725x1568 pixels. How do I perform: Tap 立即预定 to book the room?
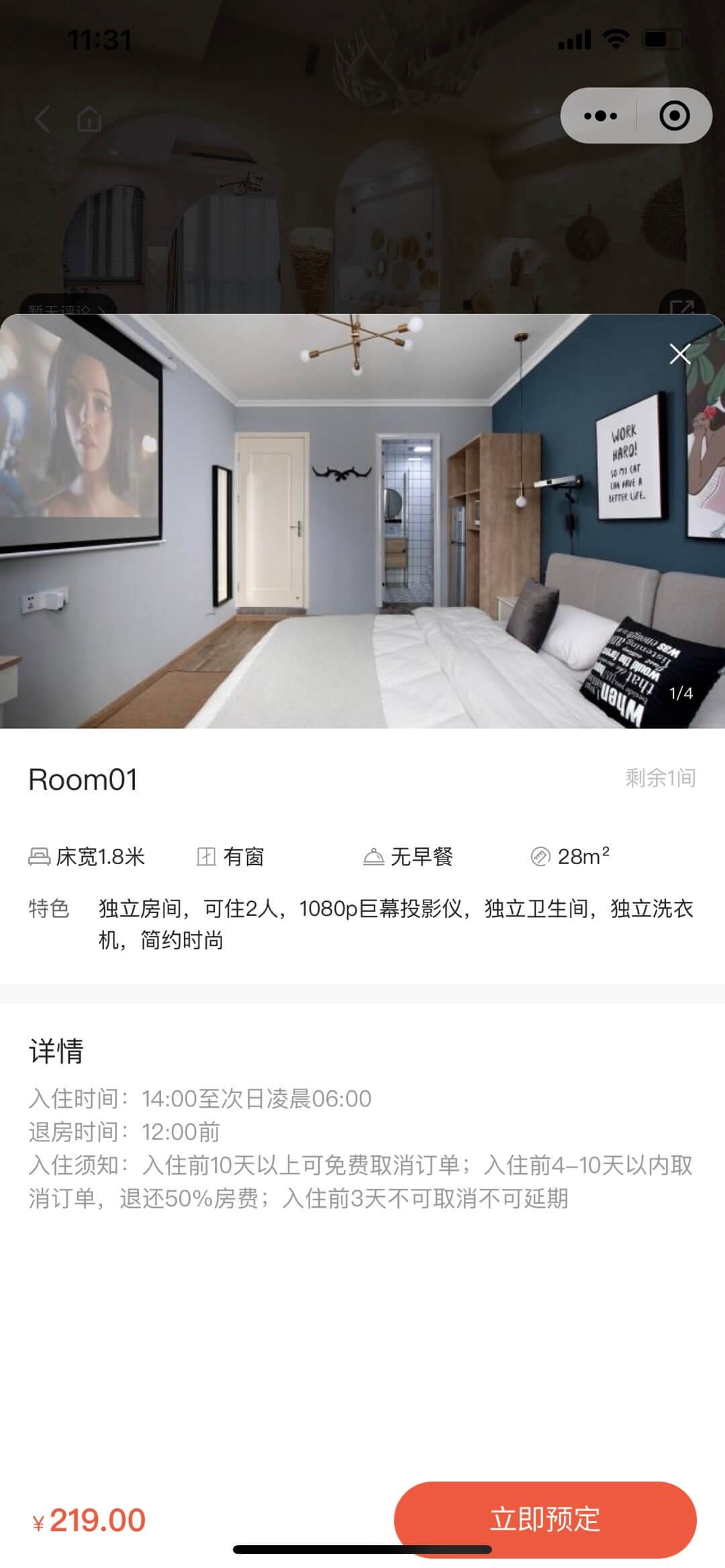pos(544,1519)
